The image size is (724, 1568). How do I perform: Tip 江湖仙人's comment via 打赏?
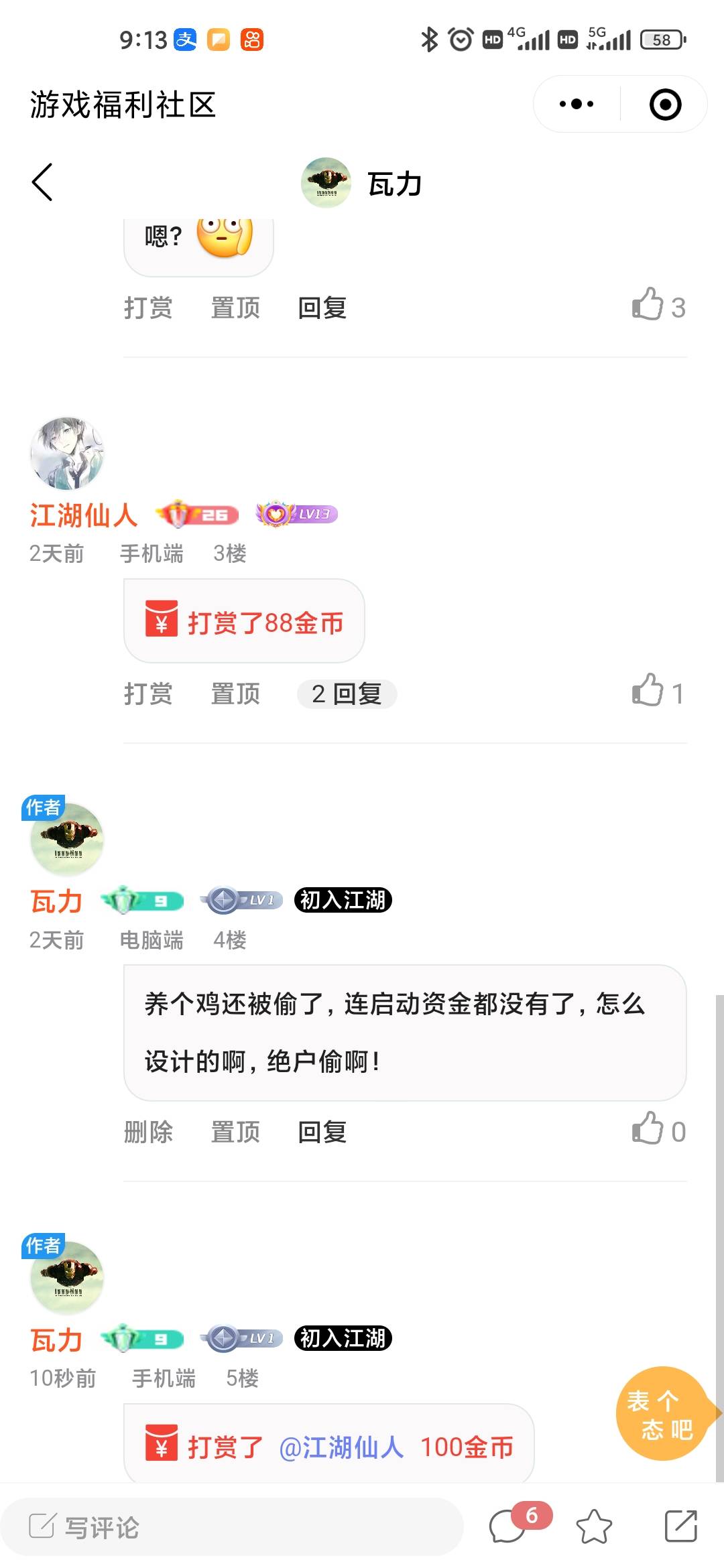pos(148,694)
